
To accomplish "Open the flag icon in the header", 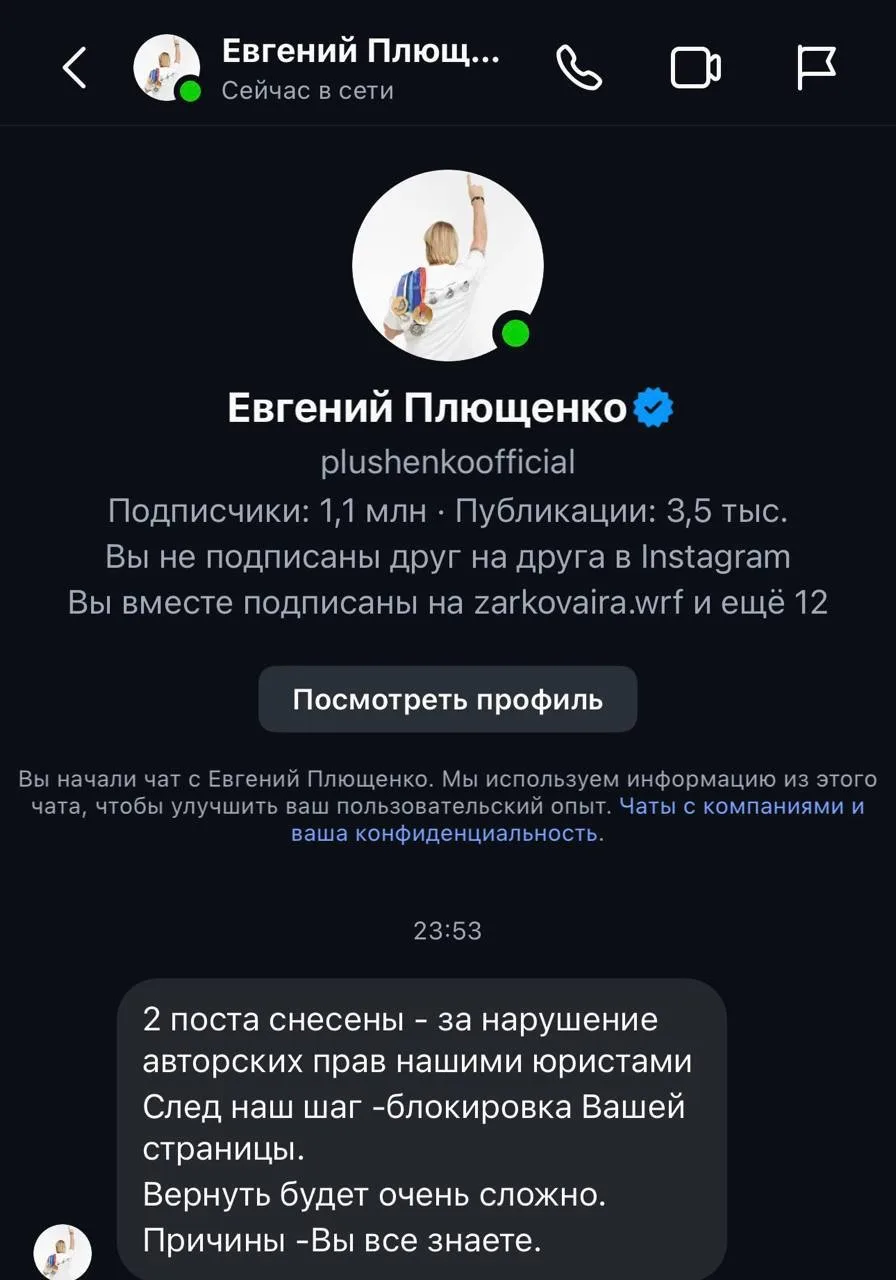I will [816, 68].
